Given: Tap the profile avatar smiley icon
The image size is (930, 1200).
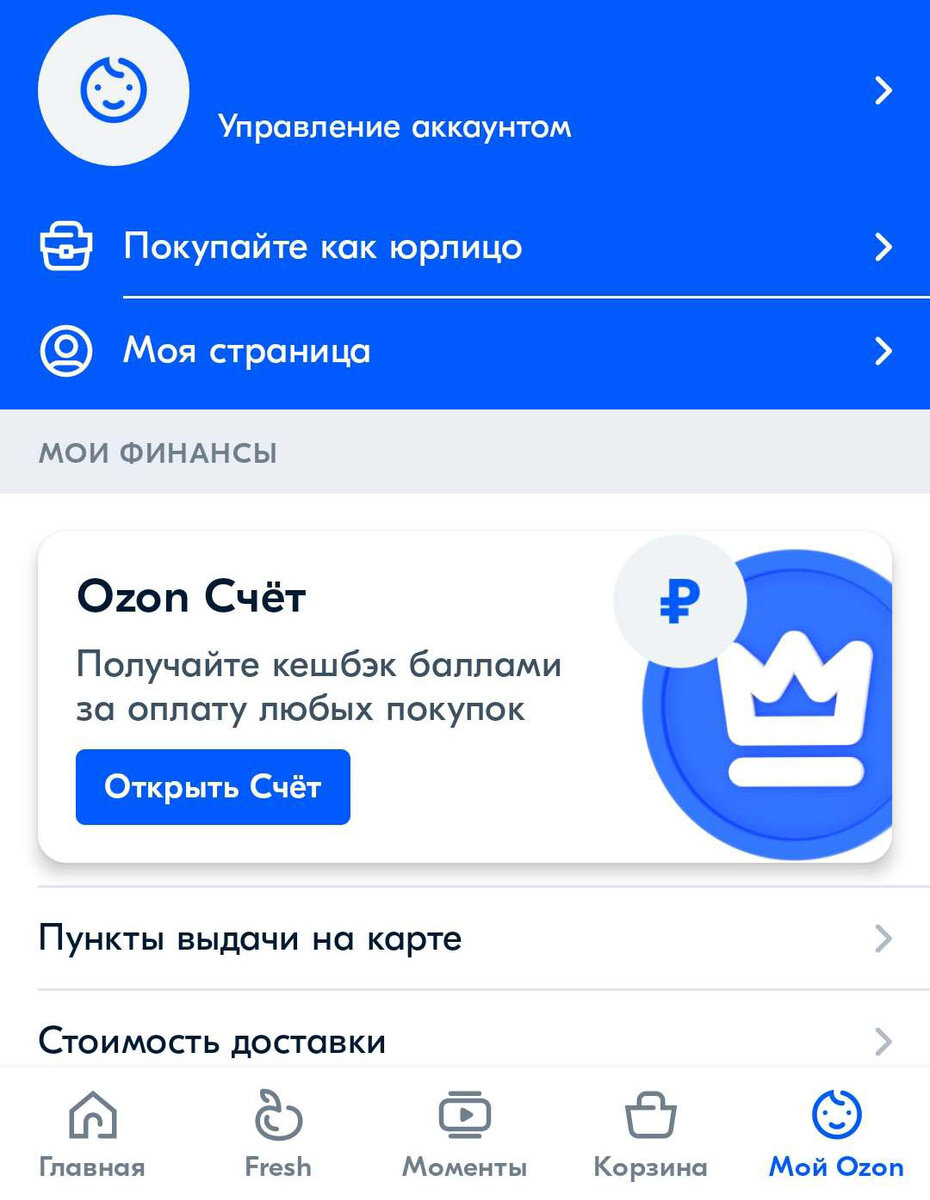Looking at the screenshot, I should pos(113,90).
